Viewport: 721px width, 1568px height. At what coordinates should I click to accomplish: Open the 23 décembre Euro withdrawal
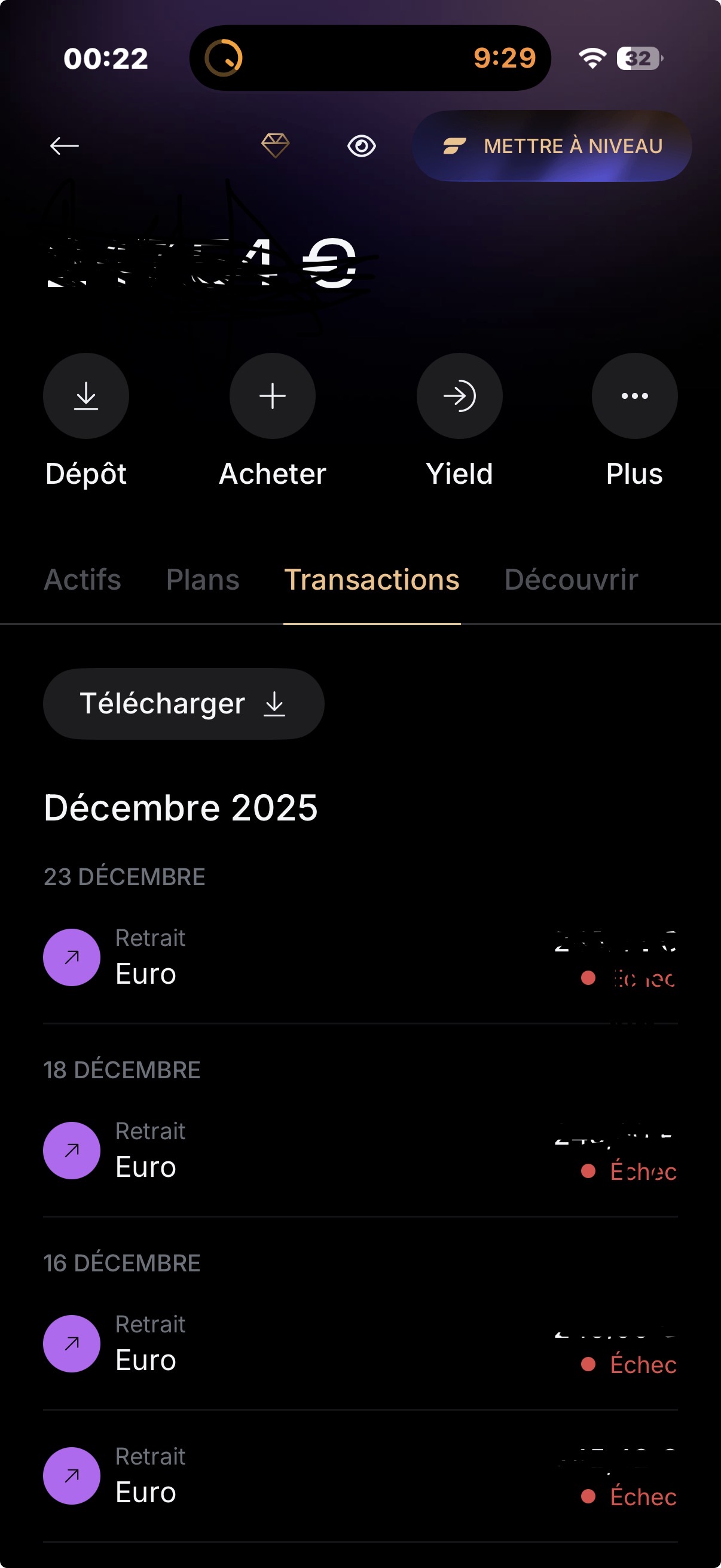pyautogui.click(x=360, y=957)
